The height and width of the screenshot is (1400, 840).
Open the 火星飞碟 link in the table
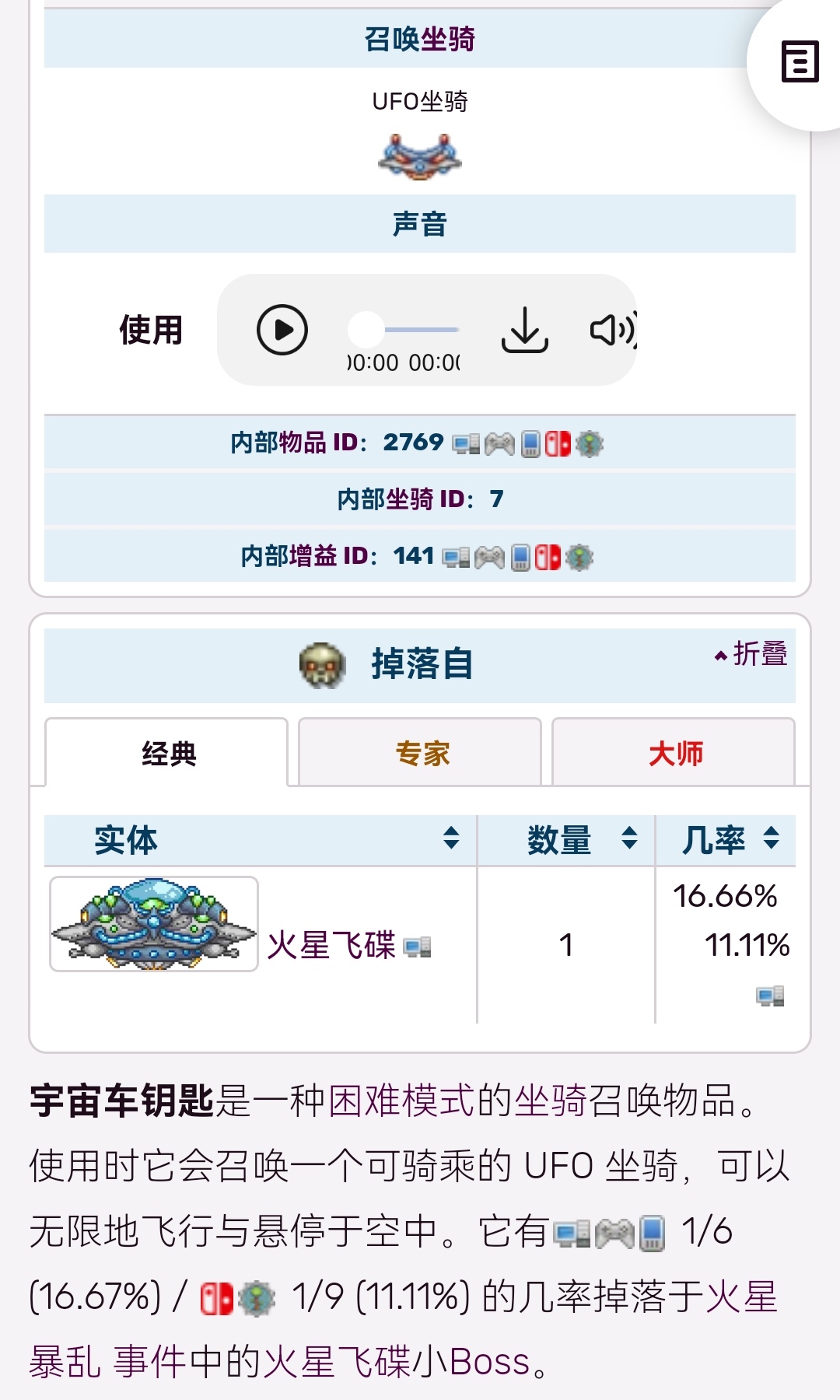click(x=331, y=946)
